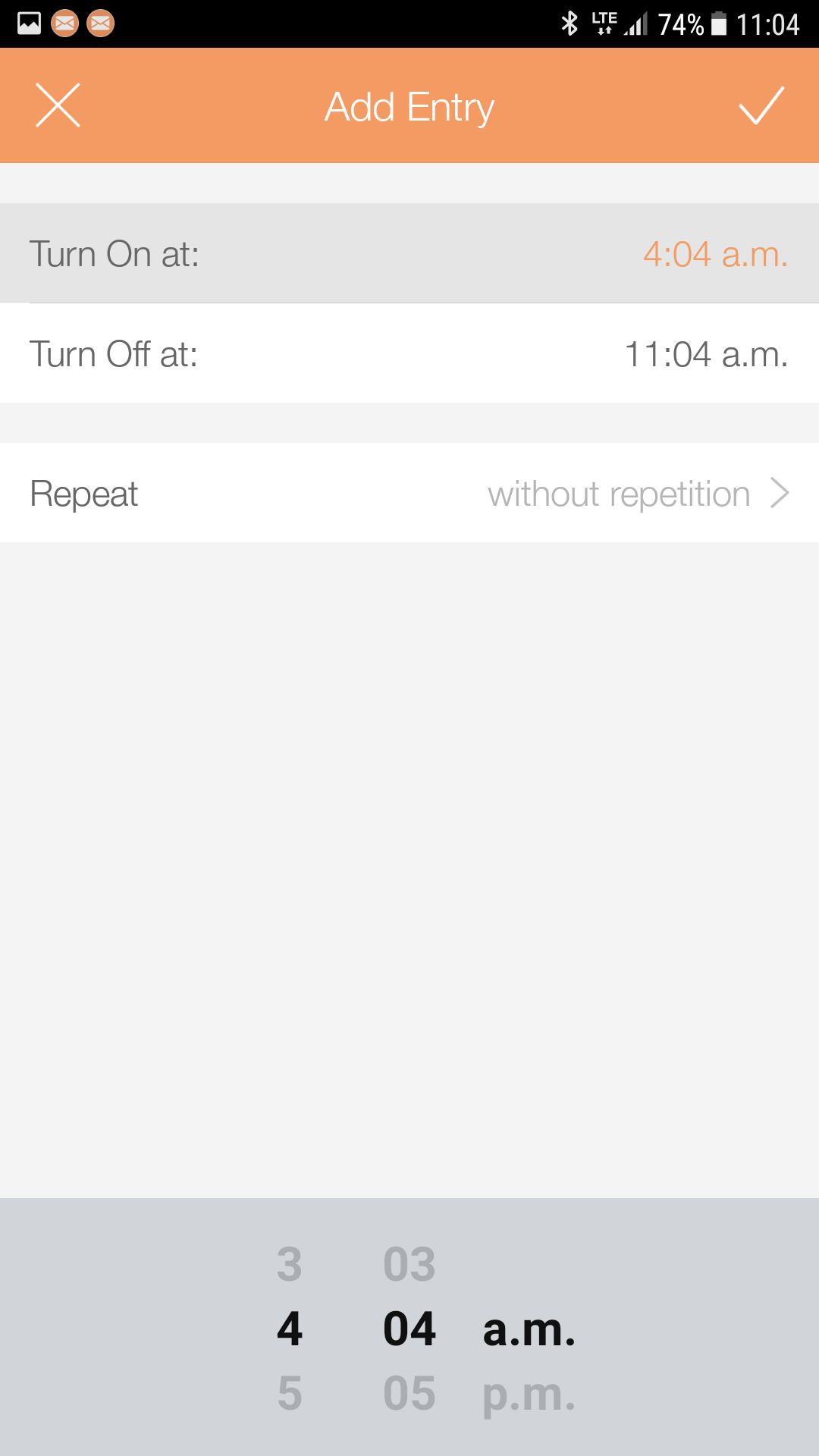The height and width of the screenshot is (1456, 819).
Task: Confirm the entry with the checkmark
Action: (761, 105)
